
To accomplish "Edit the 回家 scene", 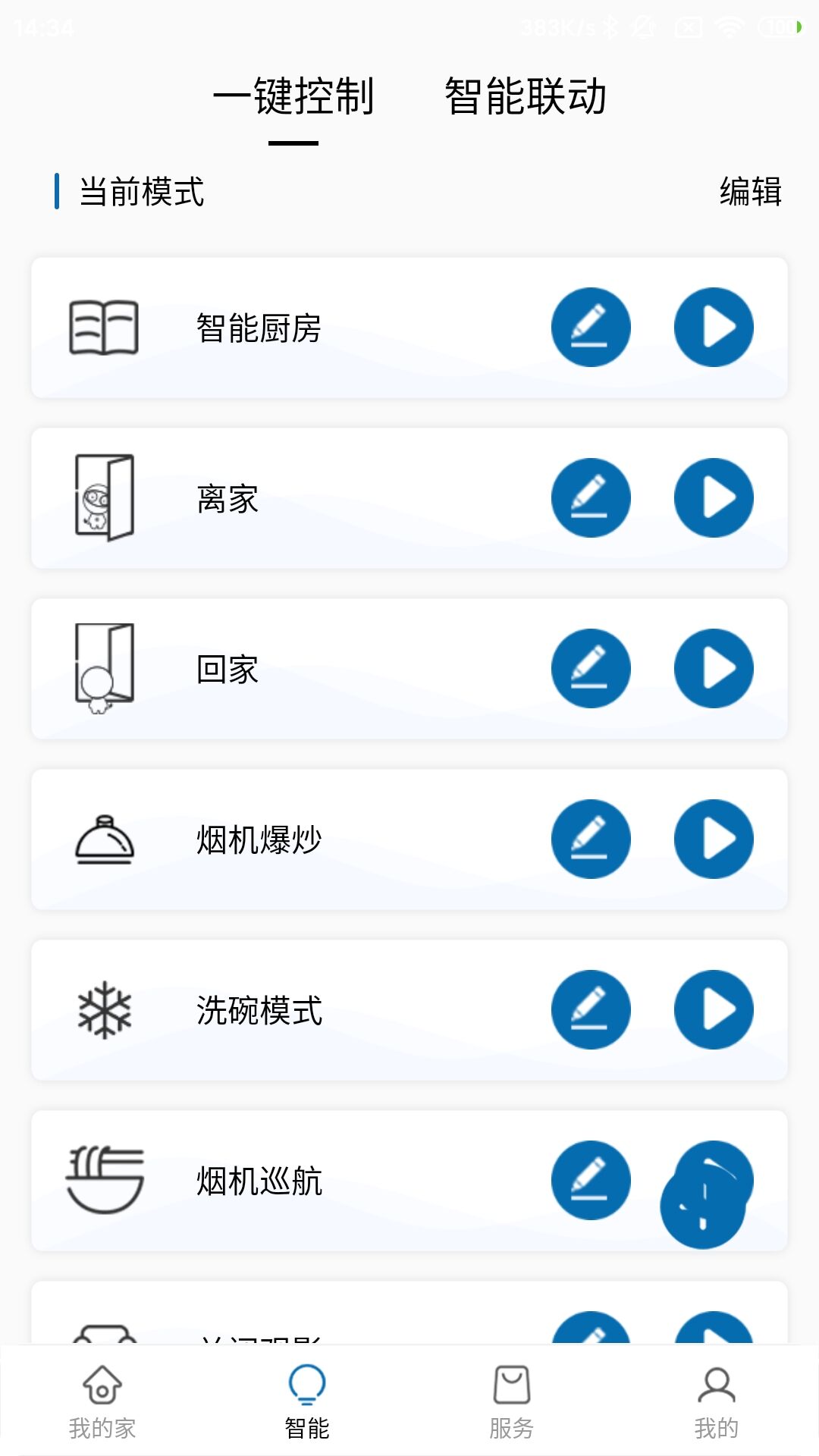I will (x=591, y=668).
